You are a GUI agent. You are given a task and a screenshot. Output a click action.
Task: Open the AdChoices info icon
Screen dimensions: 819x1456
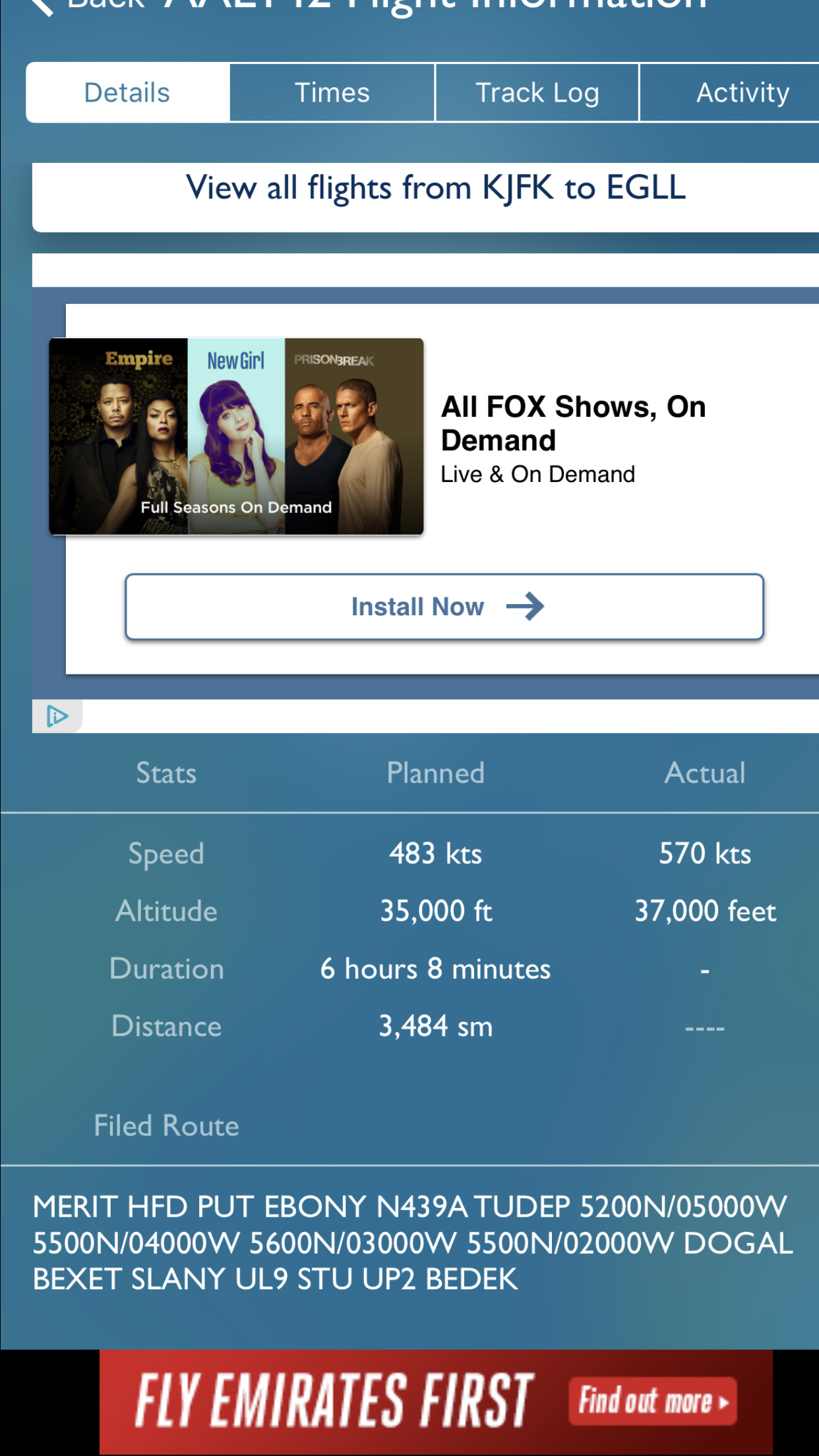click(57, 716)
